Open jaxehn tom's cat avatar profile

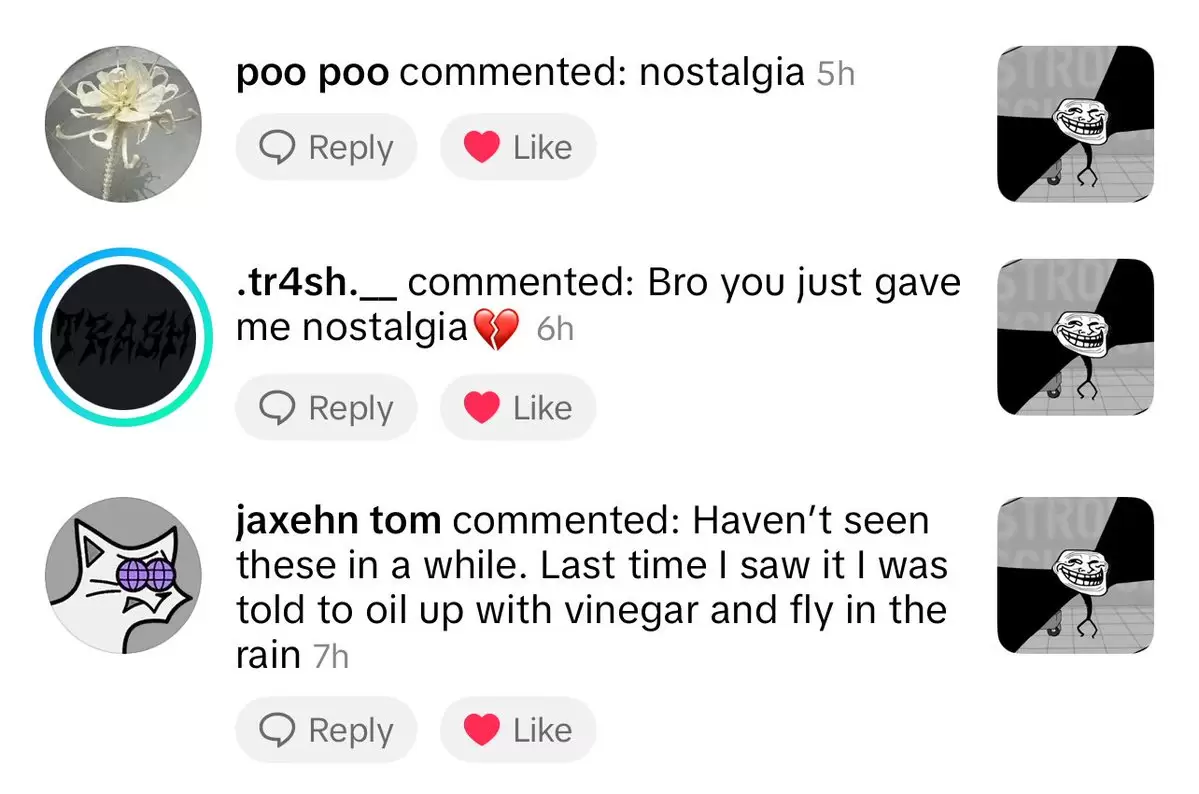point(124,576)
